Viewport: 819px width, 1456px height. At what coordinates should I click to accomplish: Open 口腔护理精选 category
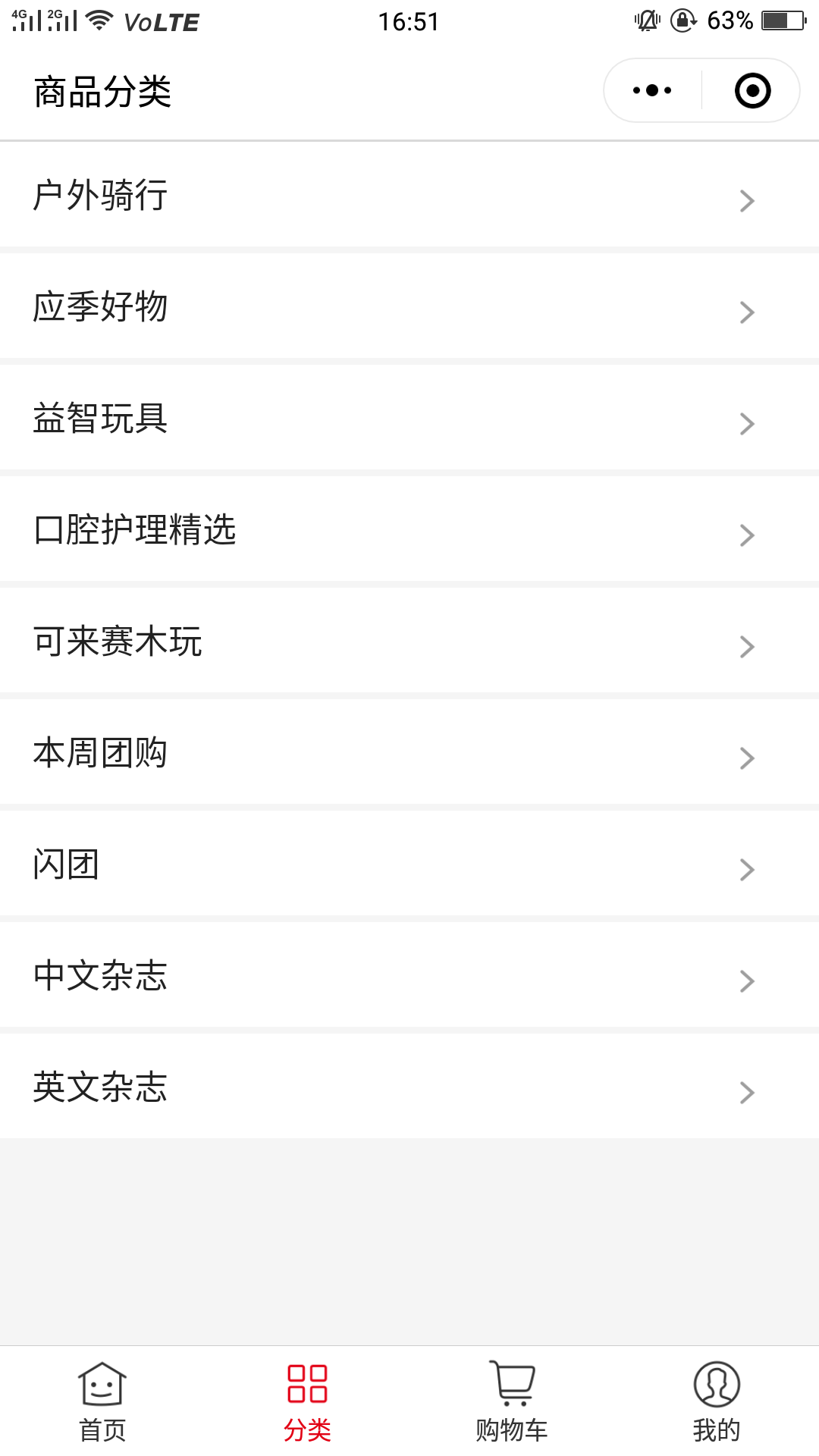pyautogui.click(x=409, y=529)
